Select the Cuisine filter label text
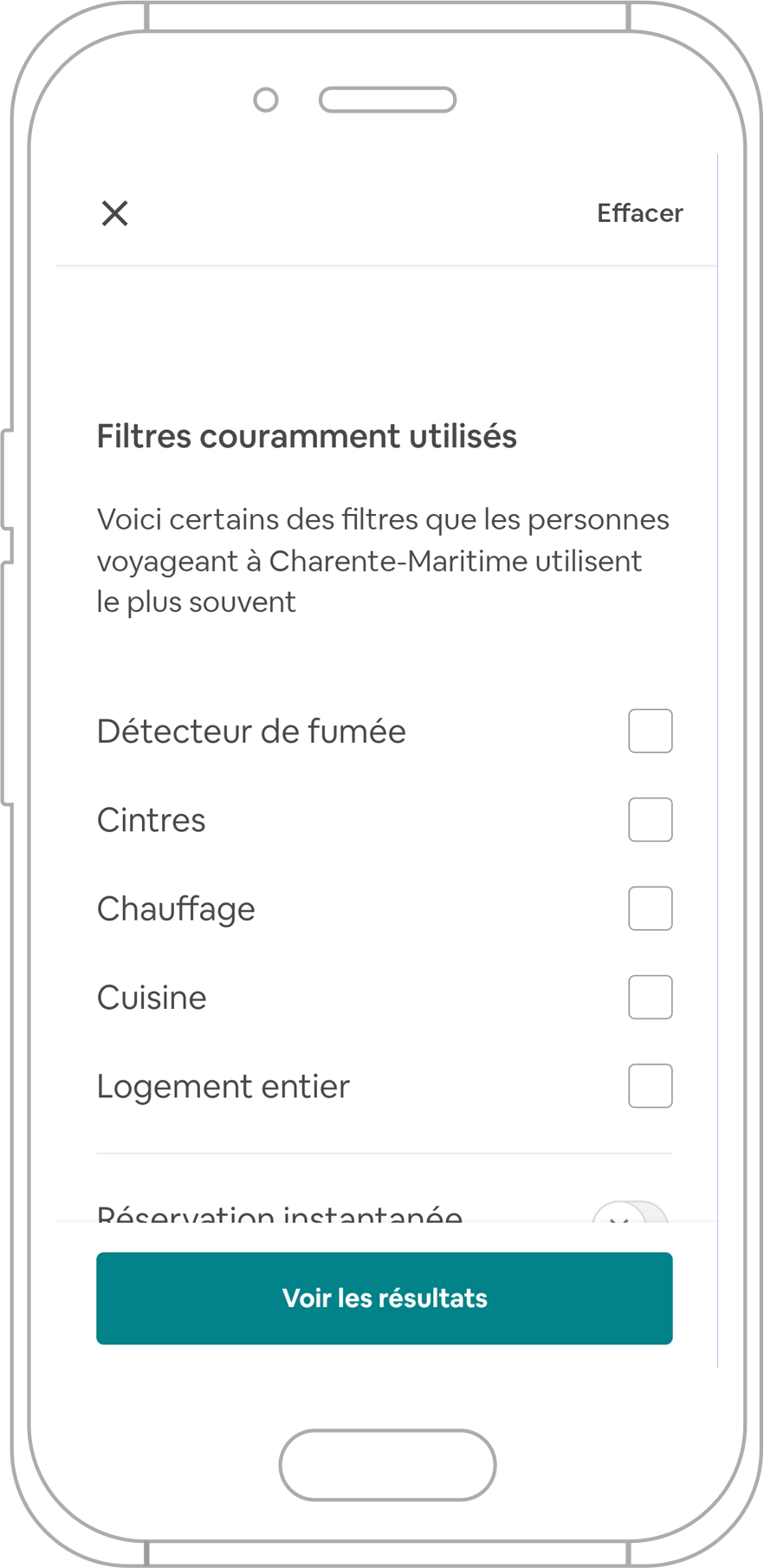 pyautogui.click(x=152, y=997)
